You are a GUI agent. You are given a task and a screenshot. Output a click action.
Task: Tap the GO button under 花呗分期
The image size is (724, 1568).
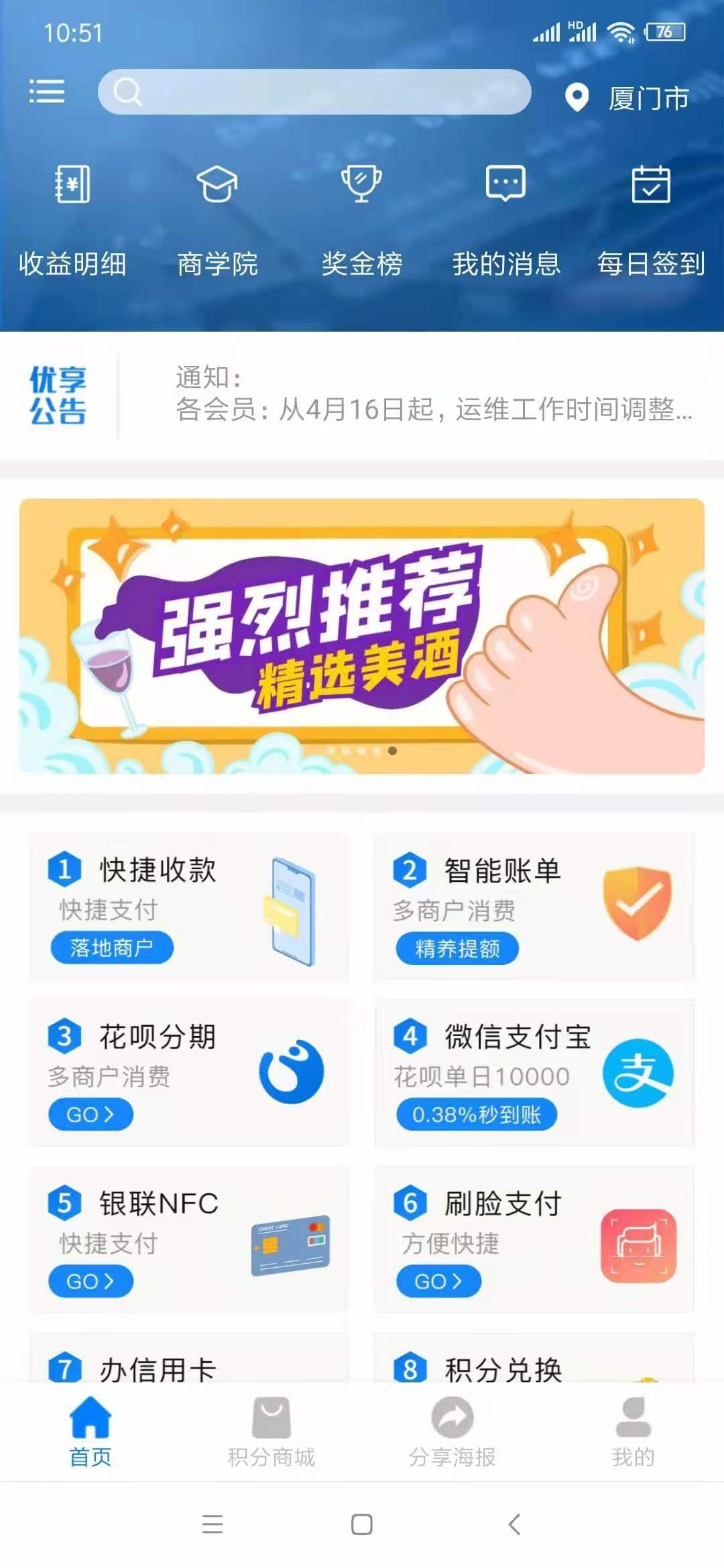click(x=90, y=1114)
